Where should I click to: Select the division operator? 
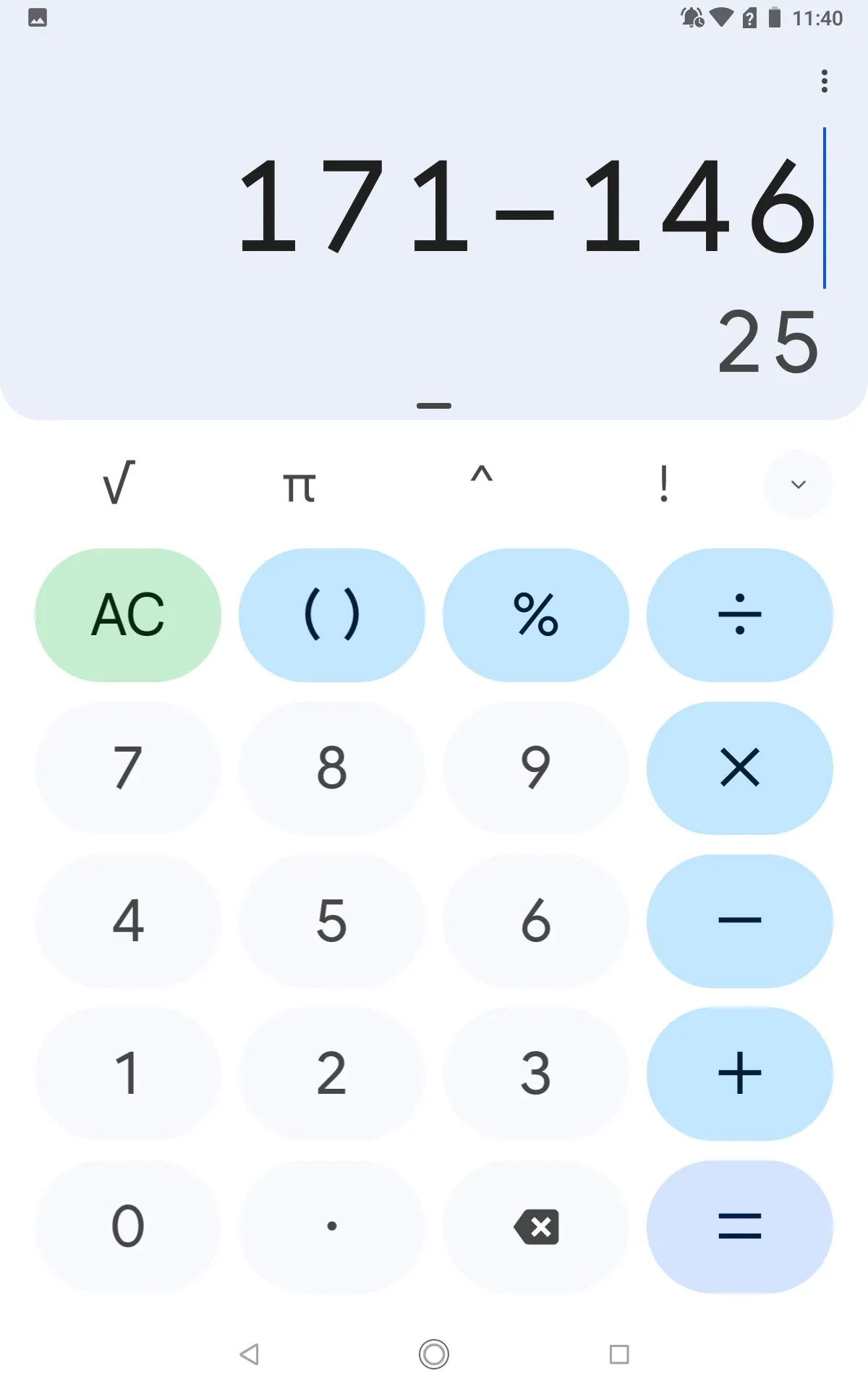coord(739,615)
